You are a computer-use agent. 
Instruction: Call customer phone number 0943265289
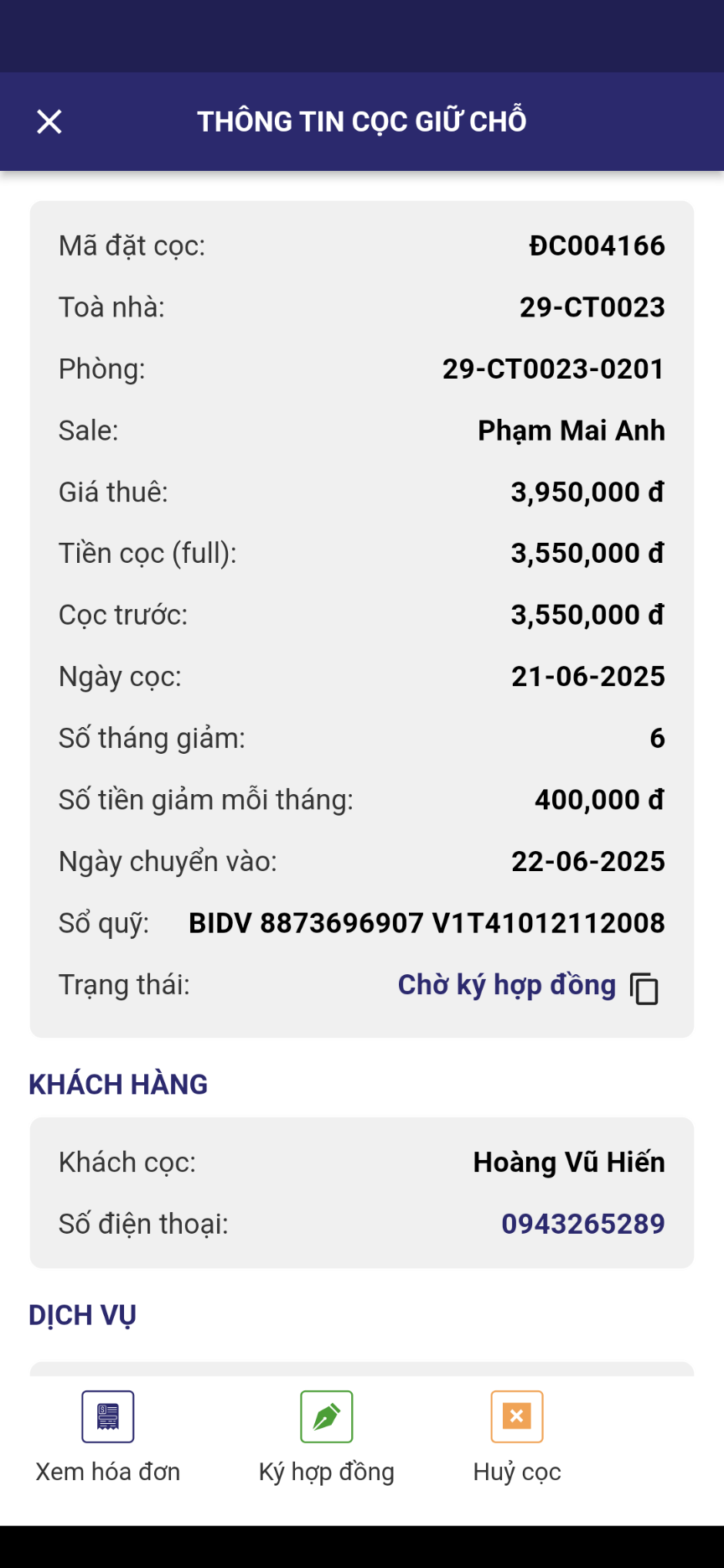582,1224
